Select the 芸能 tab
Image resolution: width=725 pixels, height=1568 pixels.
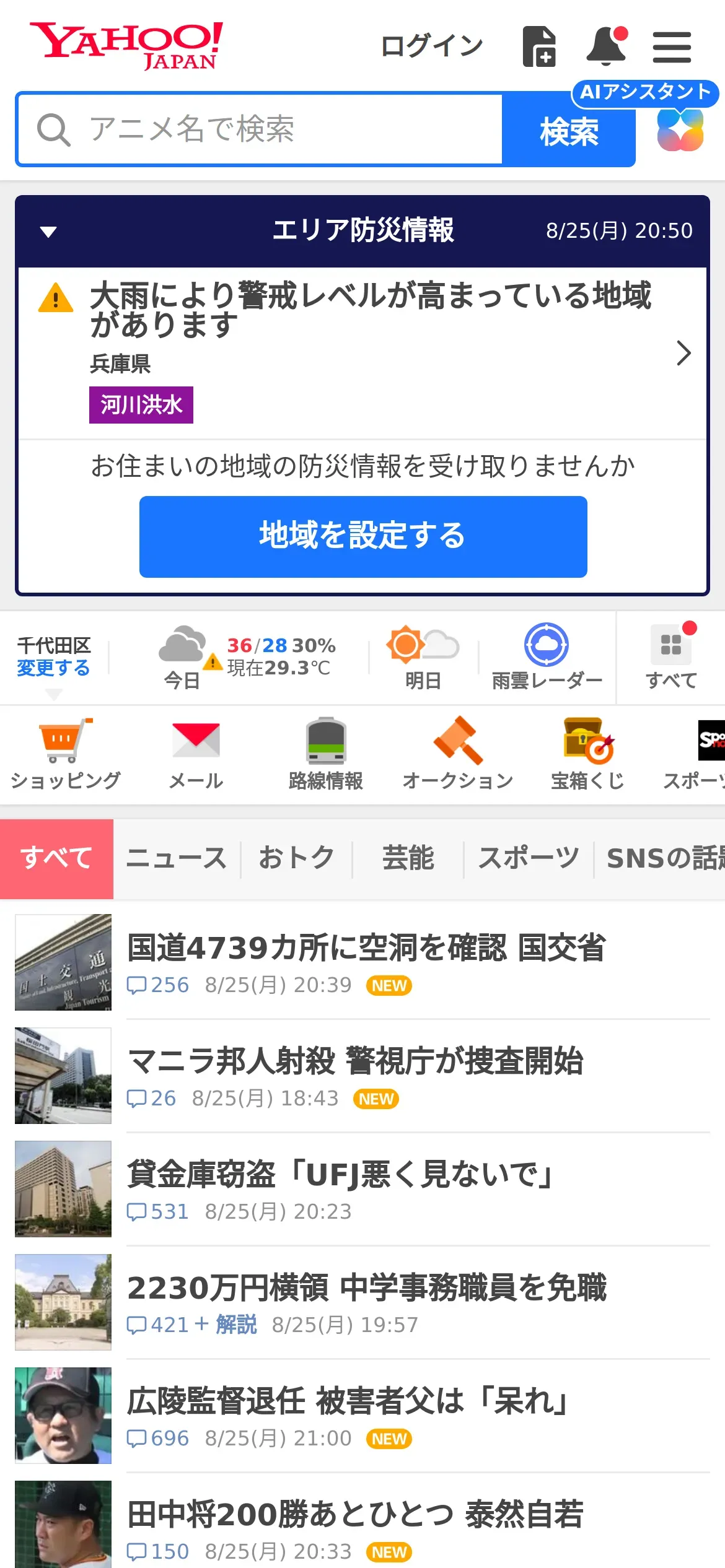click(408, 858)
